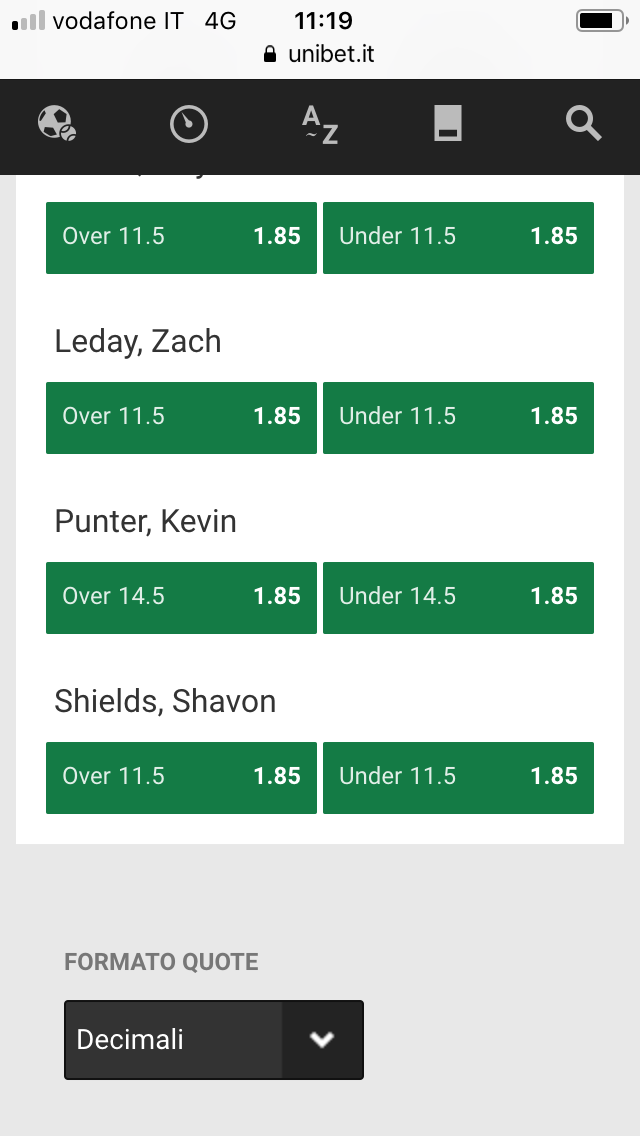Screen dimensions: 640x1136
Task: Tap the unibet.it address bar
Action: pyautogui.click(x=320, y=54)
